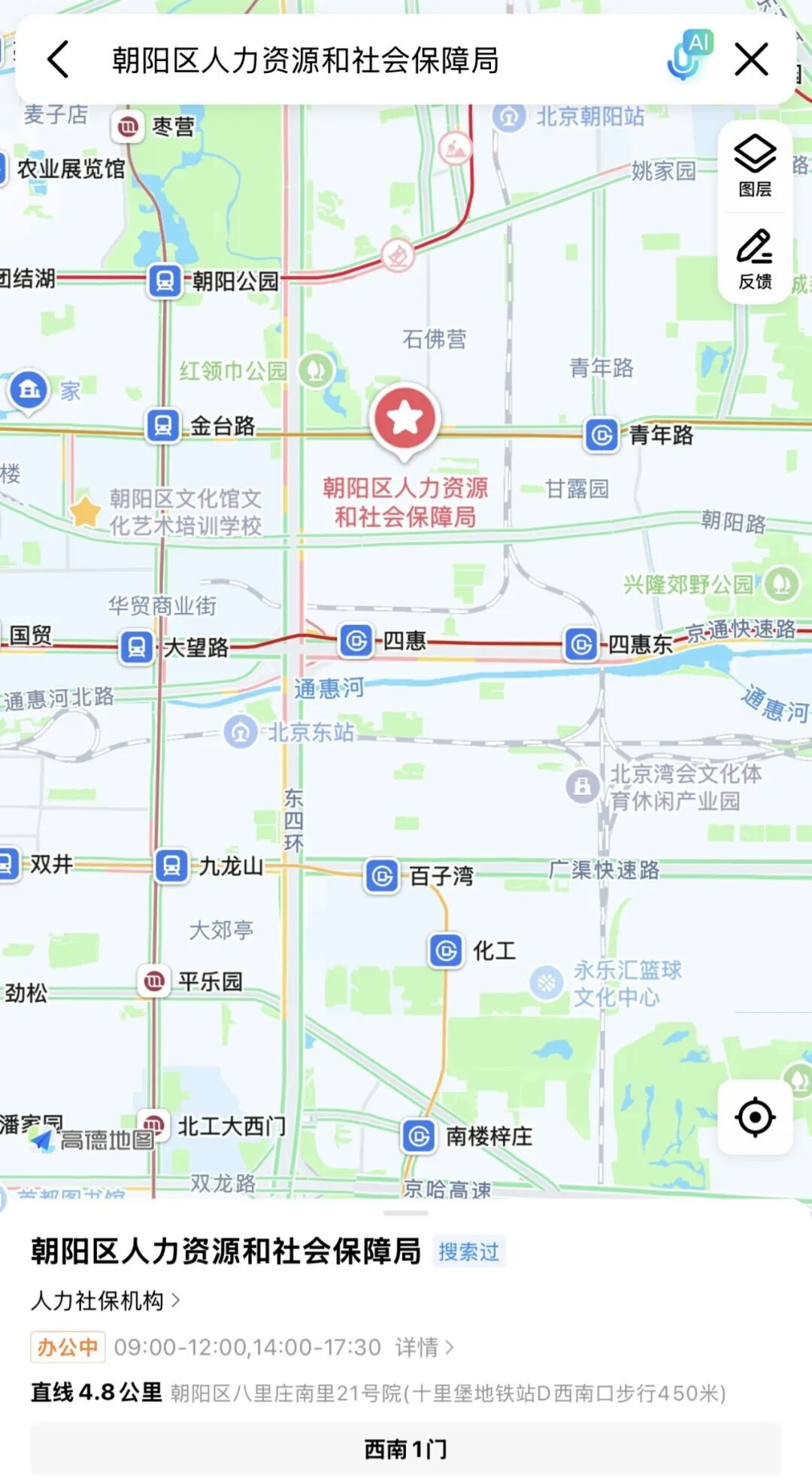Recenter map on my location

click(x=755, y=1117)
